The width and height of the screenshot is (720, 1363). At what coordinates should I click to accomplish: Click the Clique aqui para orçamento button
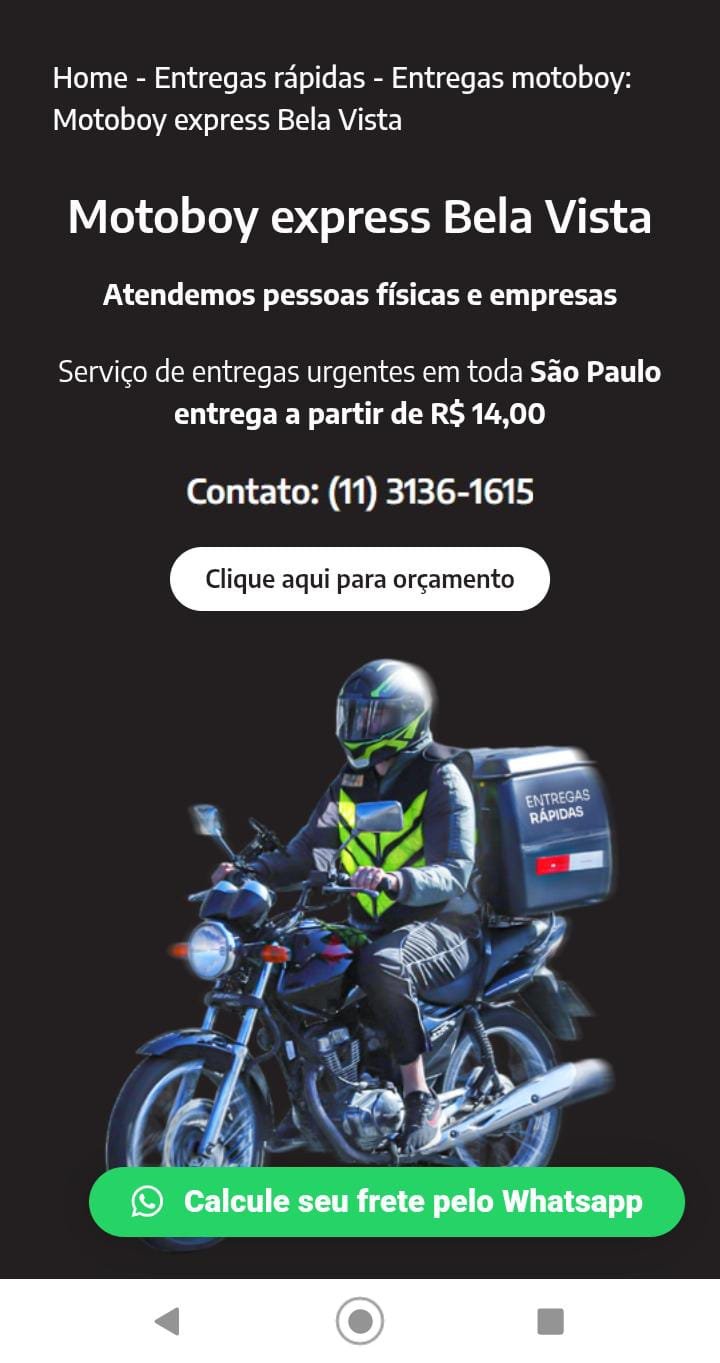[x=360, y=578]
